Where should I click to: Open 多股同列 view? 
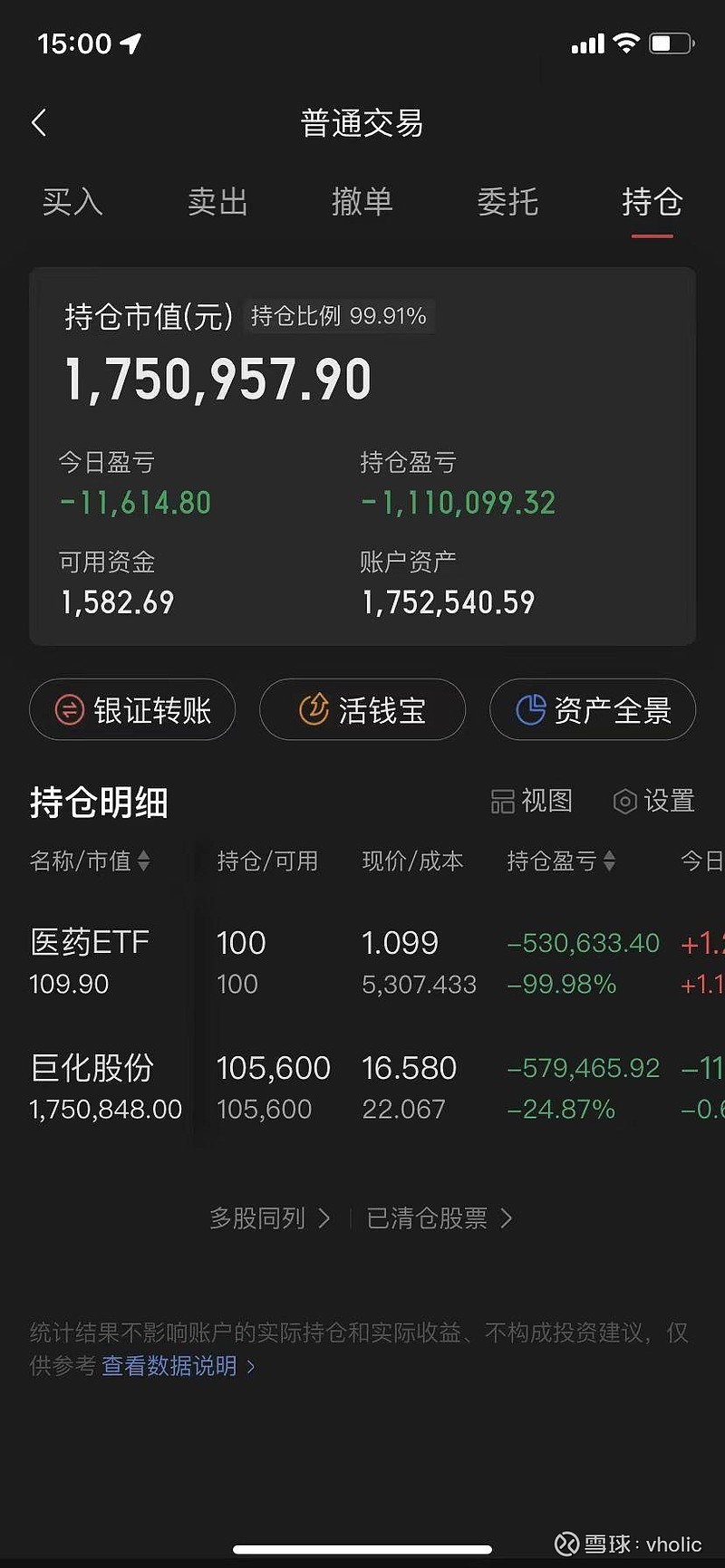pos(270,1218)
